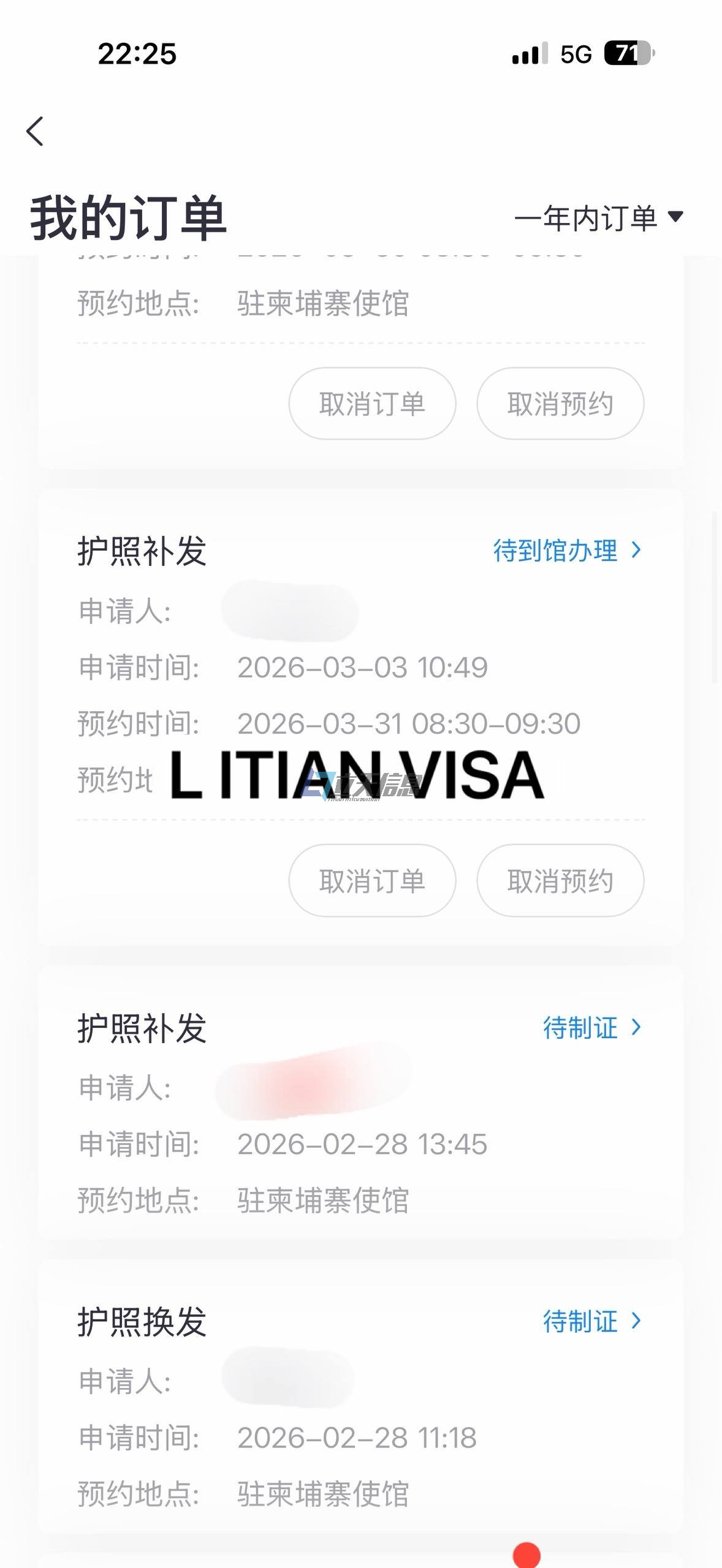Tap 取消预约 on the topmost order
This screenshot has height=1568, width=722.
(x=561, y=404)
